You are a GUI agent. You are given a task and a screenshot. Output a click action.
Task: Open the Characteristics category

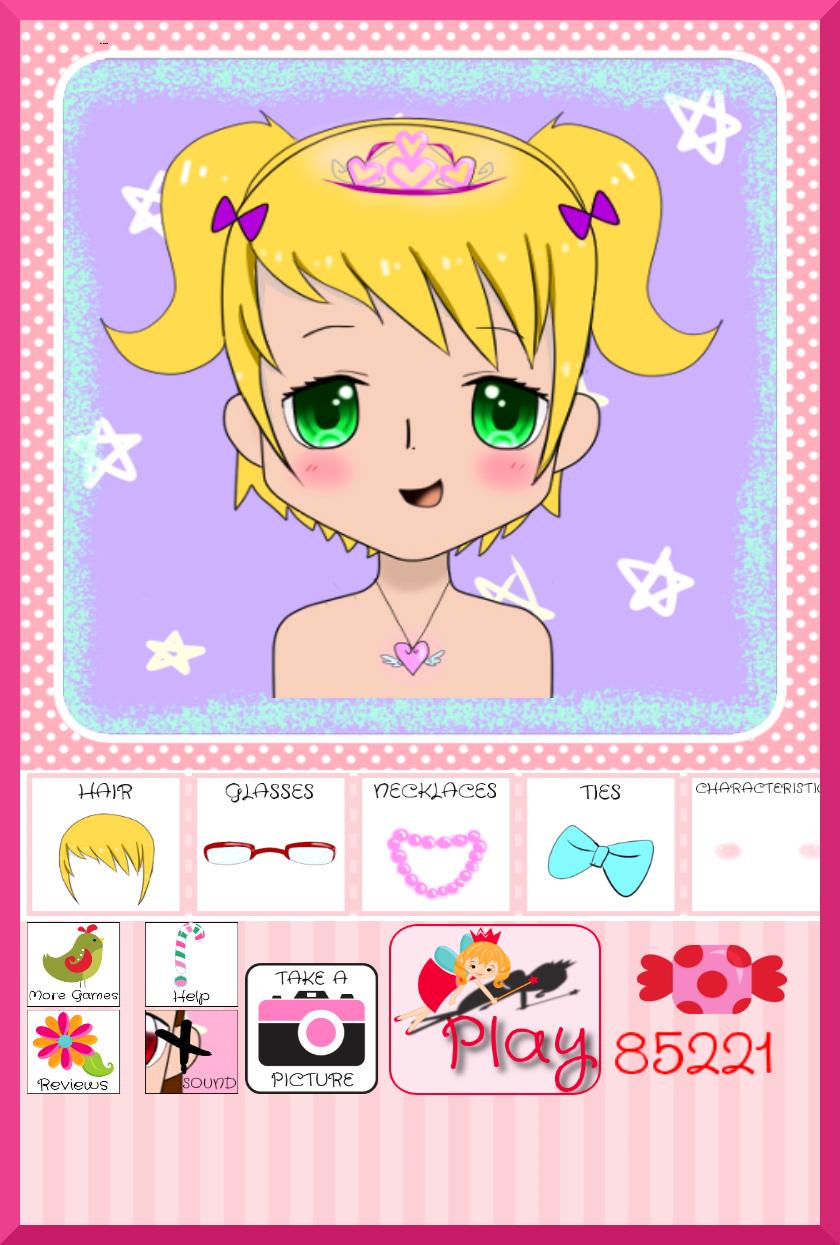click(x=756, y=845)
